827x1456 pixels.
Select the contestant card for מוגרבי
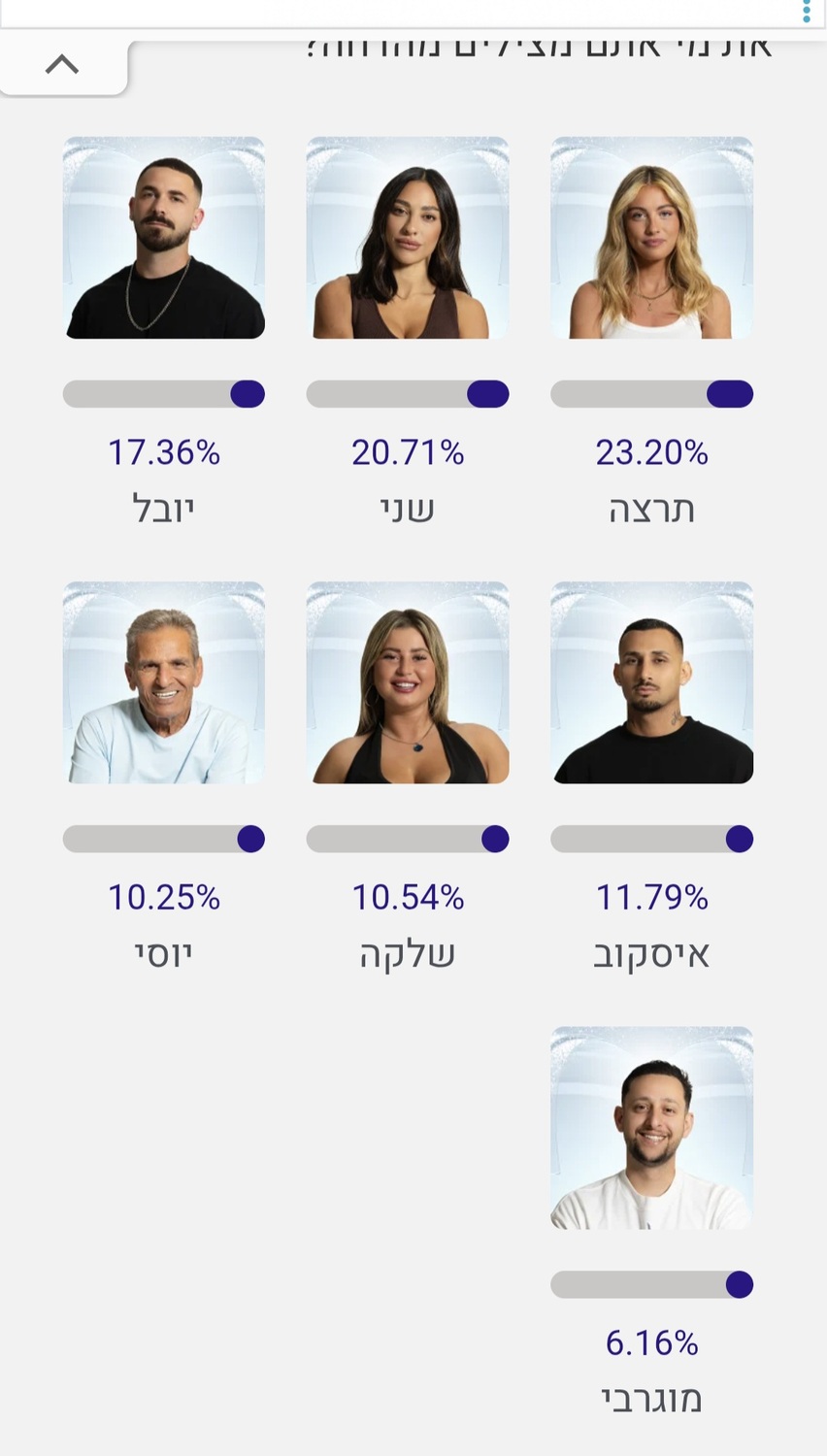[x=651, y=1128]
